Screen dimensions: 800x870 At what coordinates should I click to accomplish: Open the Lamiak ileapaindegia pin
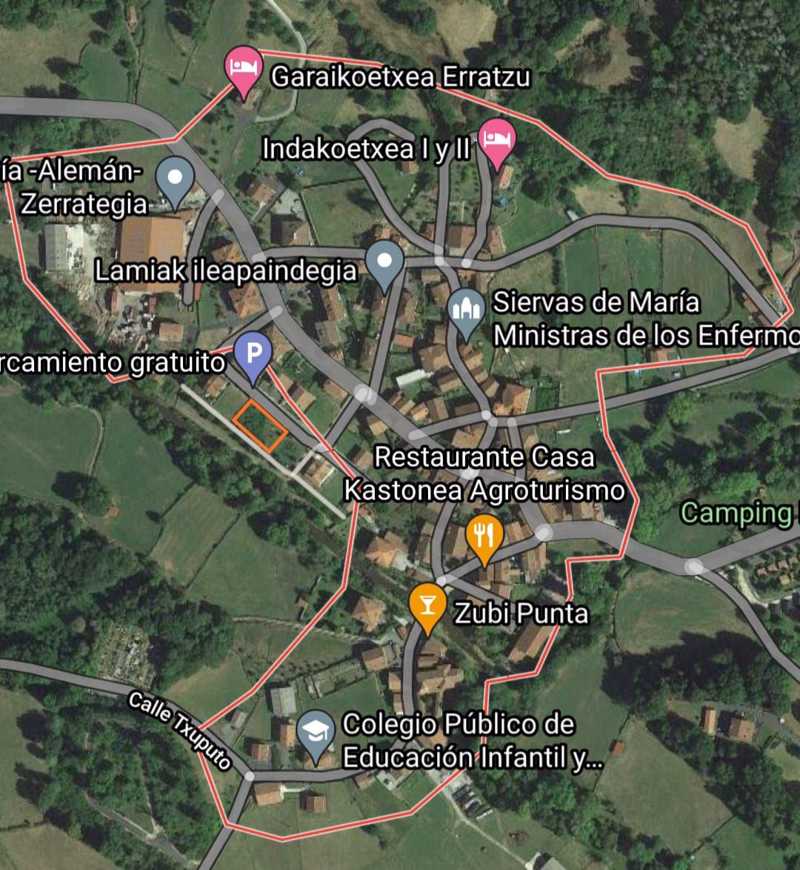(x=383, y=262)
